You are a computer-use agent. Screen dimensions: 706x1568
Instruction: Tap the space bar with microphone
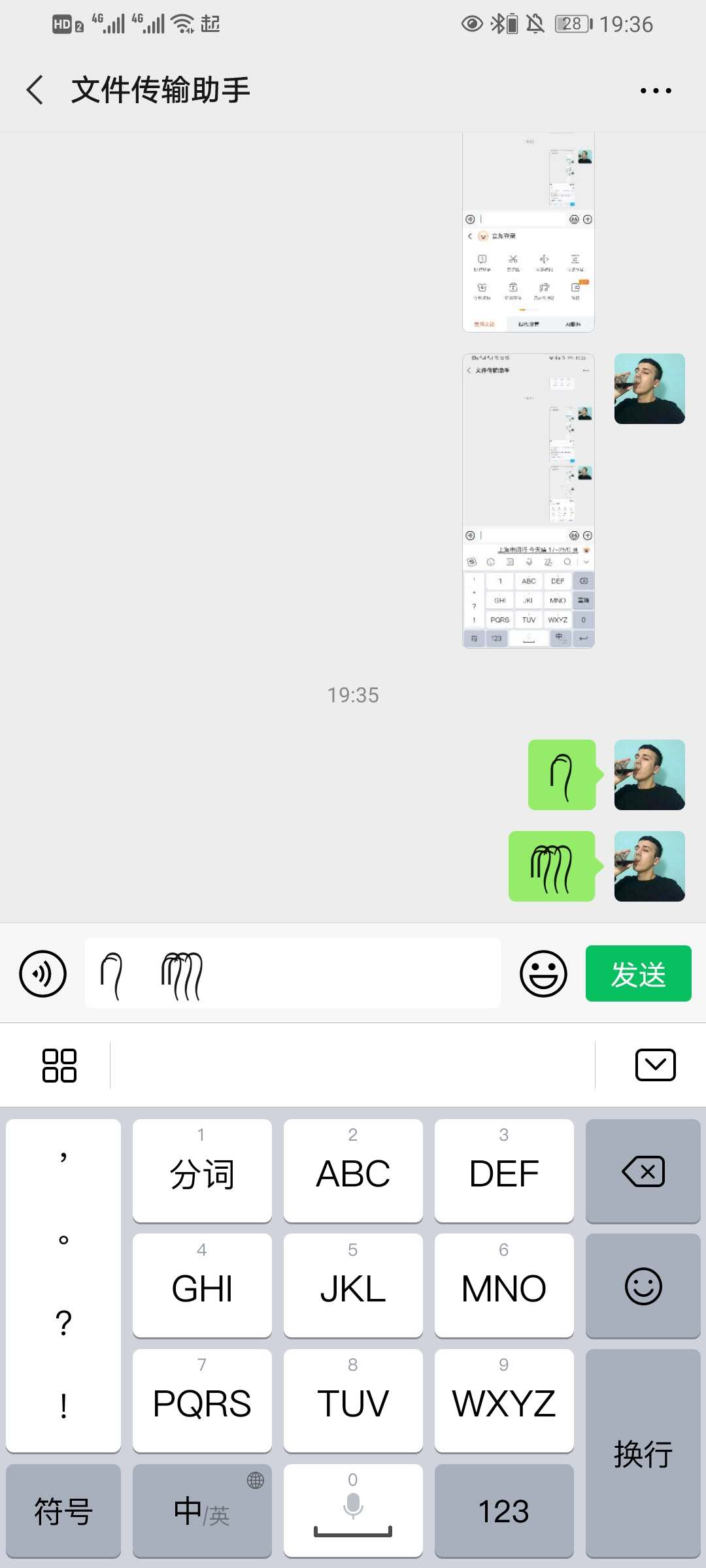[353, 1511]
